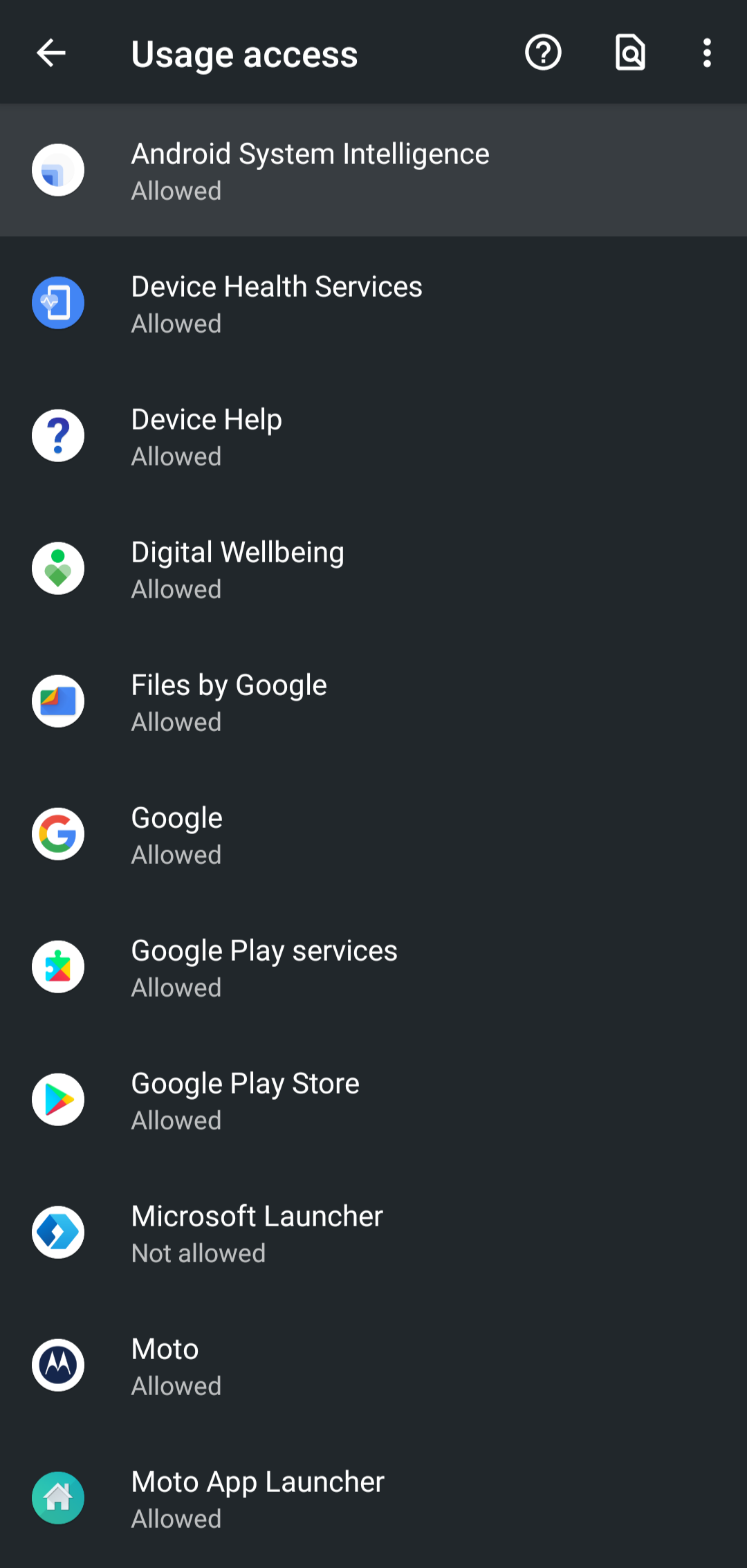The width and height of the screenshot is (747, 1568).
Task: Click the Device Health Services icon
Action: pos(58,302)
